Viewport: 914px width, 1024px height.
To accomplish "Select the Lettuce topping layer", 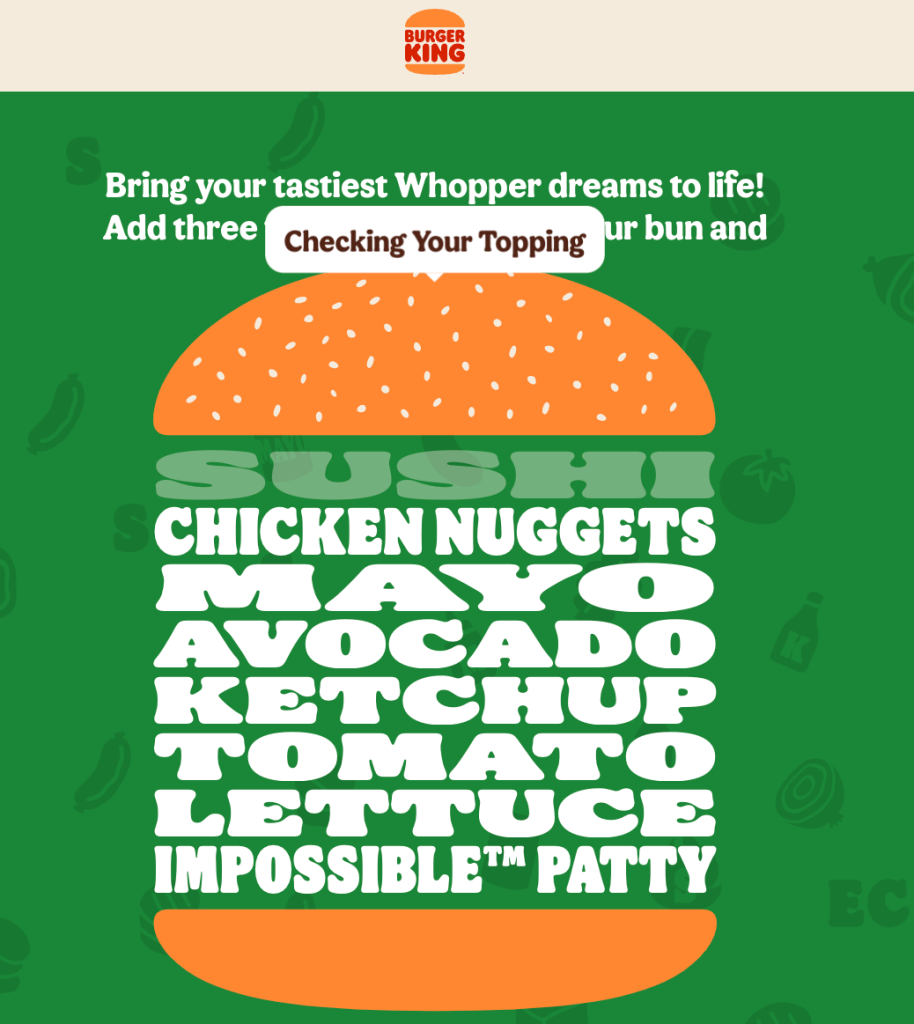I will click(x=435, y=813).
